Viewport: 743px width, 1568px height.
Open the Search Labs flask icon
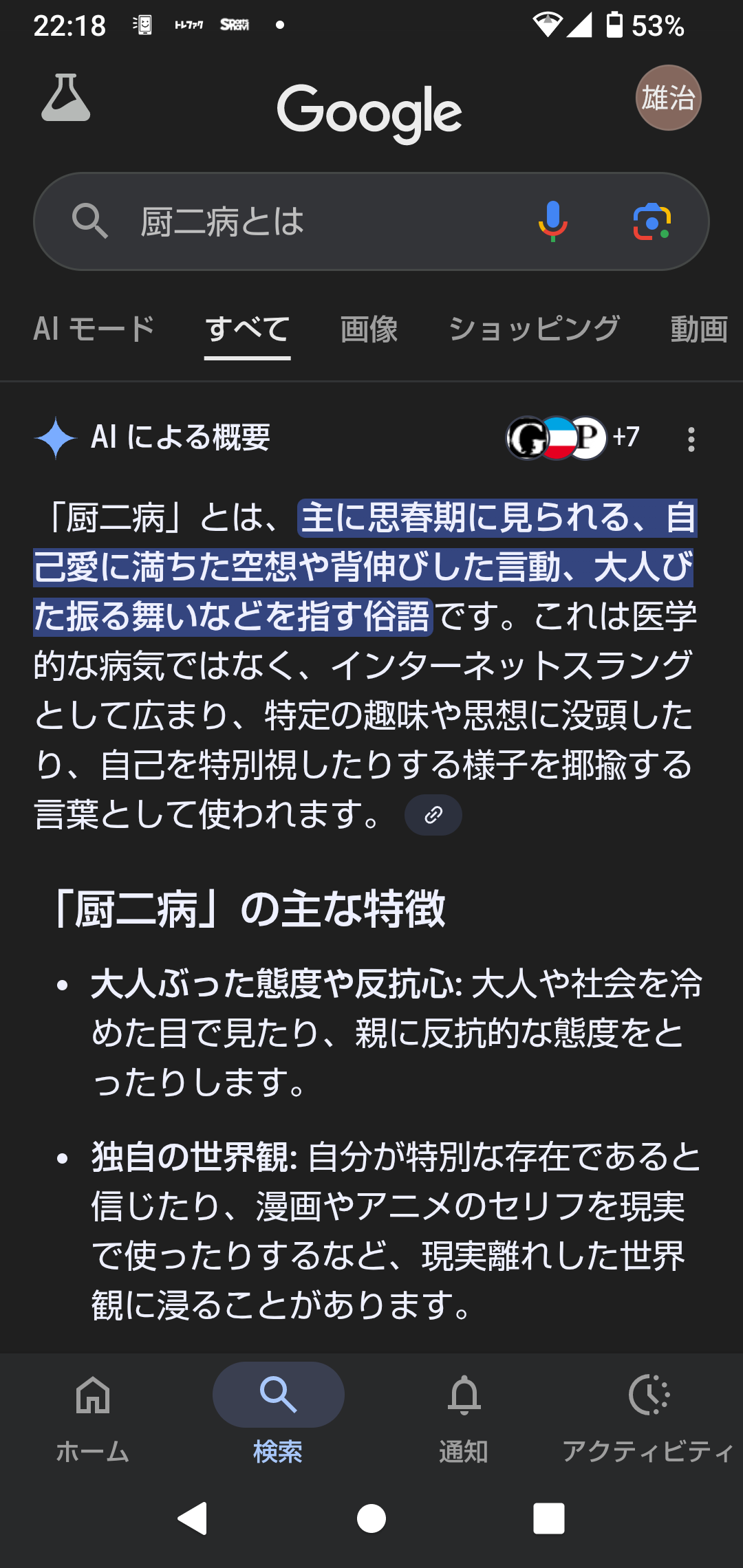point(65,98)
